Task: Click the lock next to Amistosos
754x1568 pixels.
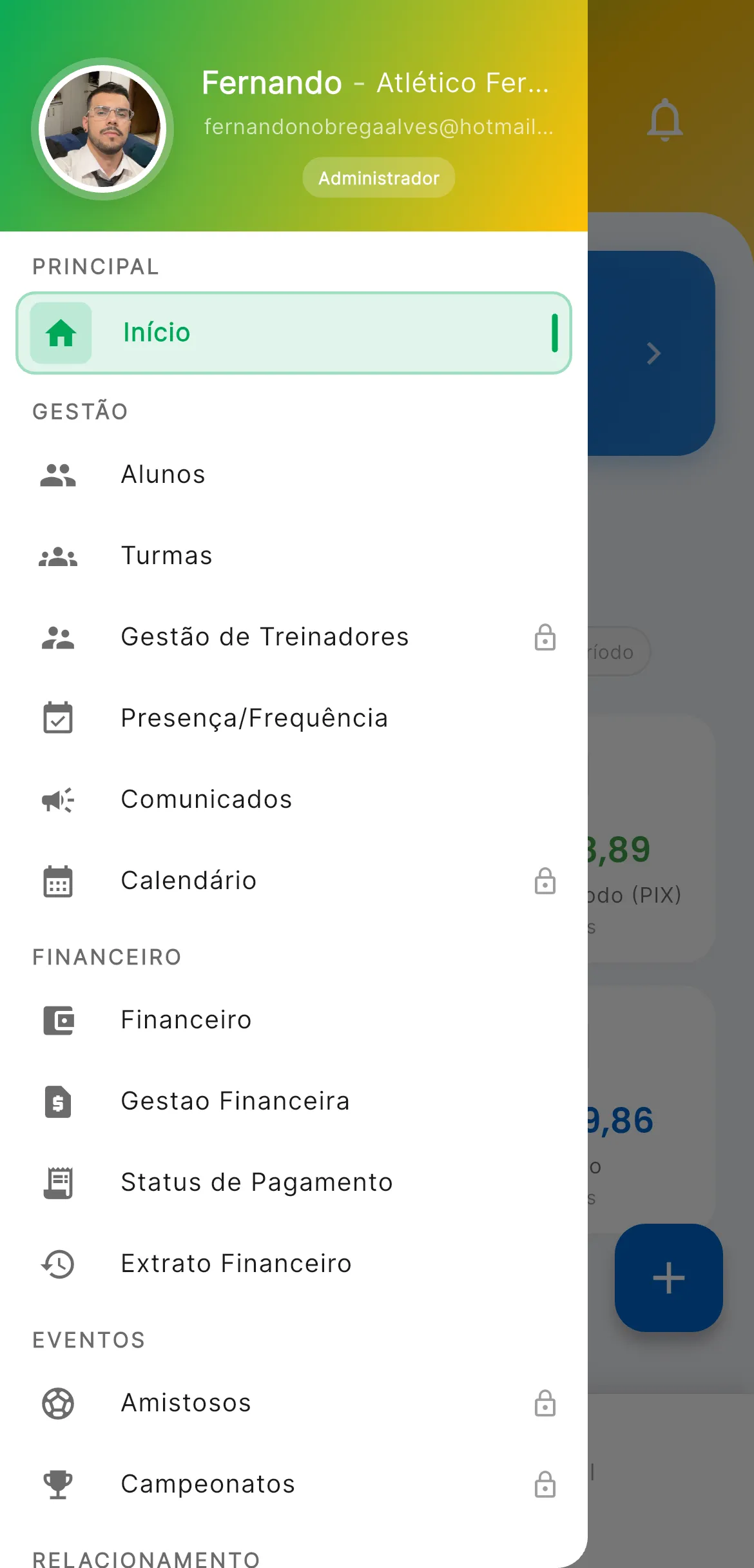Action: click(x=545, y=1404)
